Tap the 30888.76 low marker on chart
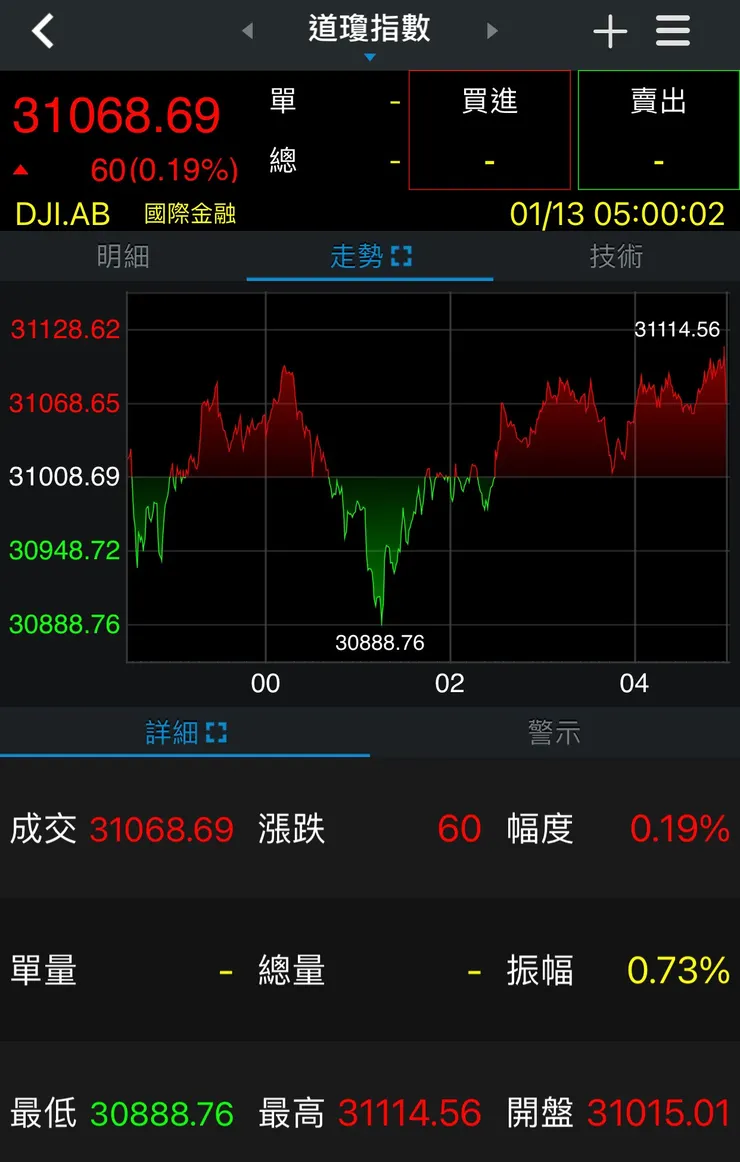This screenshot has width=740, height=1162. 381,643
